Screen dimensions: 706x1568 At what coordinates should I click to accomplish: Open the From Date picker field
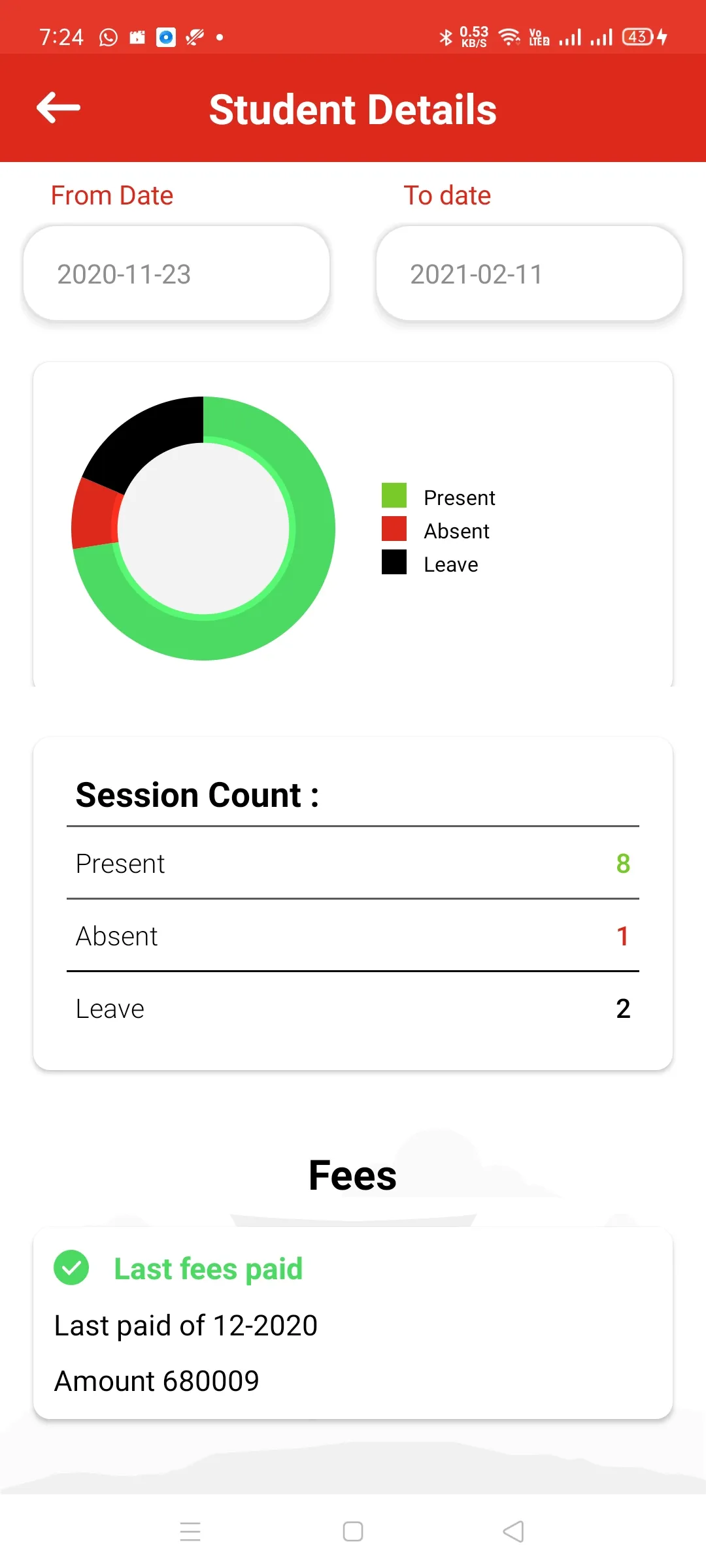click(x=176, y=274)
